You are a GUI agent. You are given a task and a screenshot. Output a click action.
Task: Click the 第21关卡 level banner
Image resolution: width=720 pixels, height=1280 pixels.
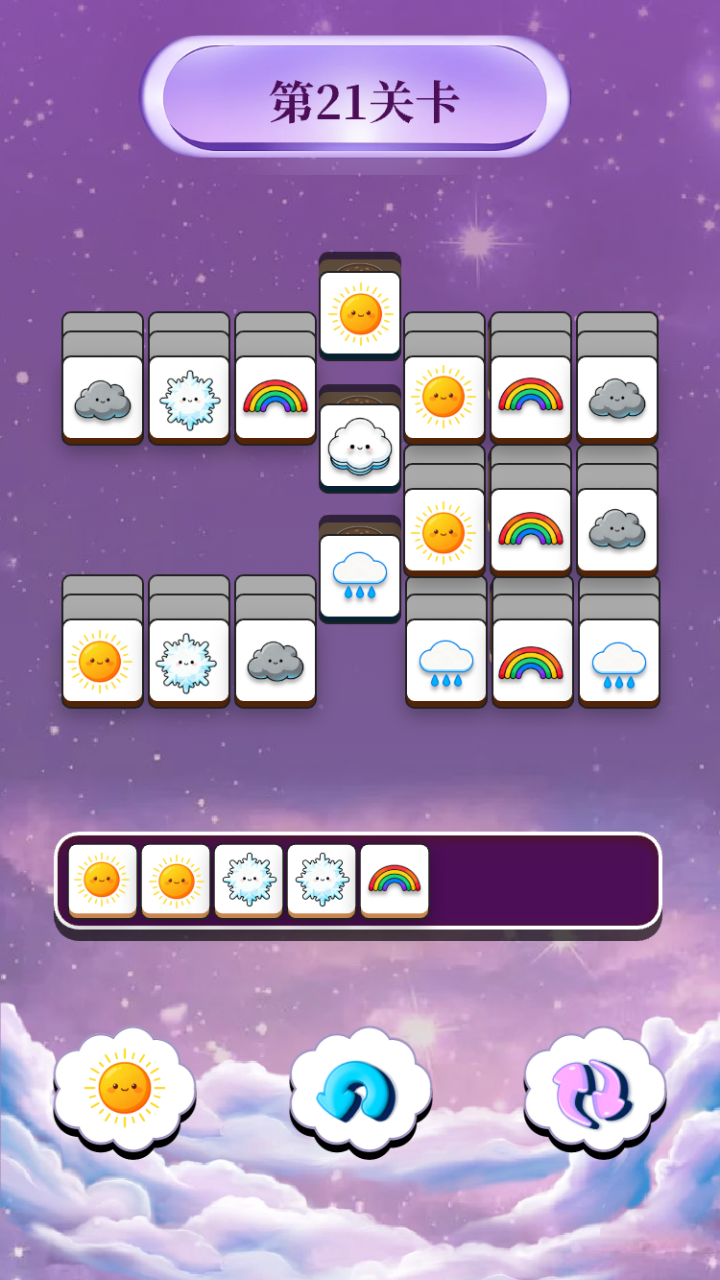coord(360,95)
